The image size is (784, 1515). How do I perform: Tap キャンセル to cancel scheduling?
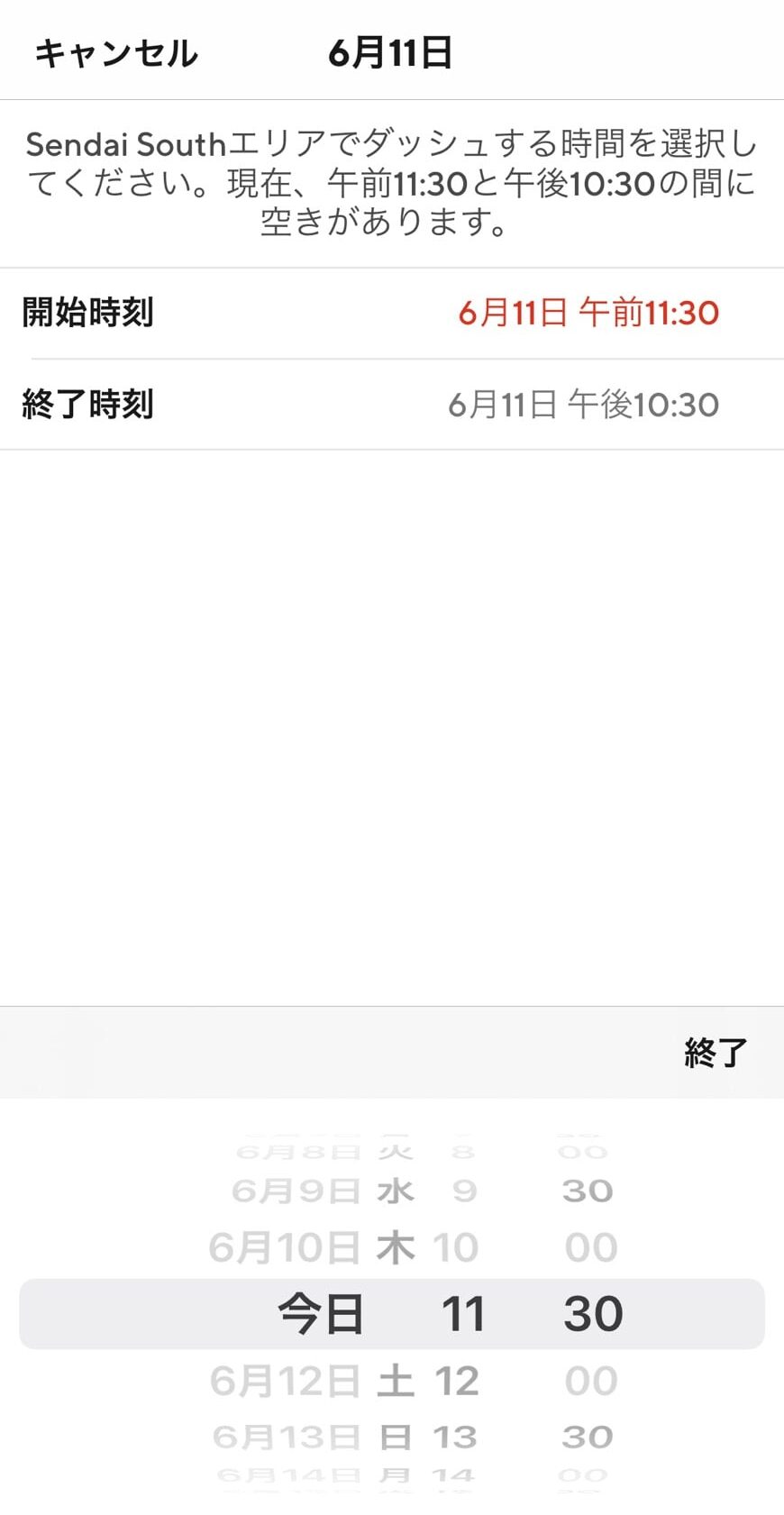tap(116, 54)
